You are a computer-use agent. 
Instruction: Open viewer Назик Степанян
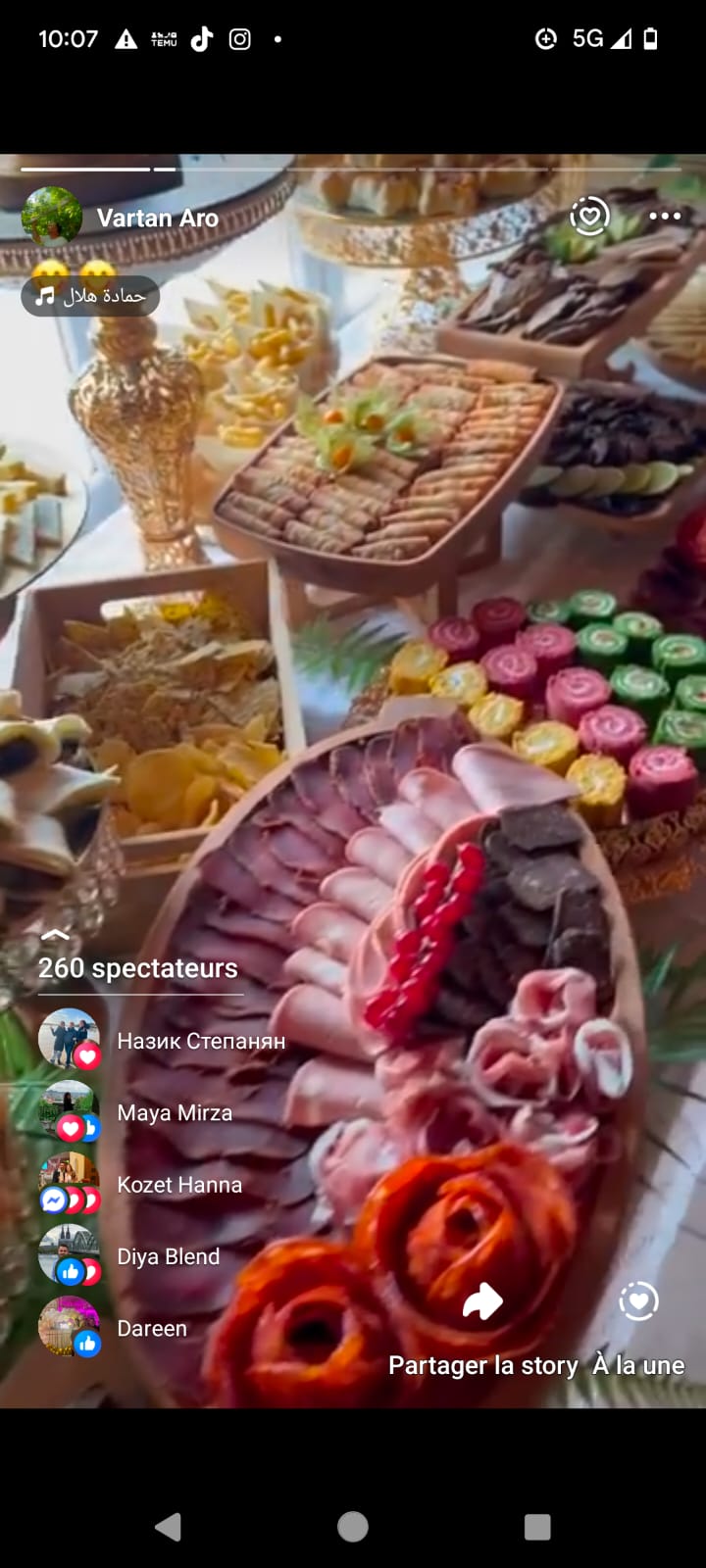click(x=200, y=1041)
